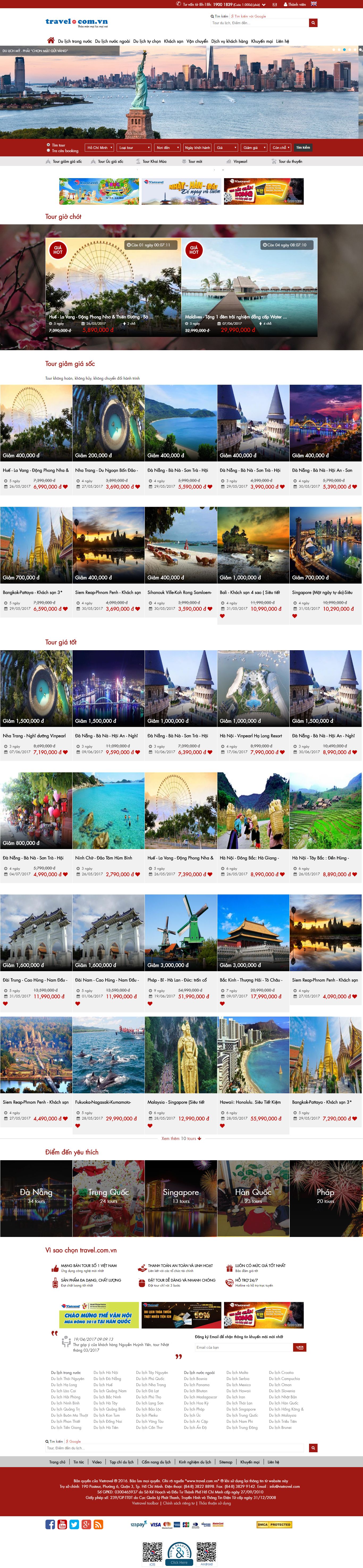
Task: Open Nha Trang - Du Ngoạn Bốn Đảo tour
Action: click(108, 470)
